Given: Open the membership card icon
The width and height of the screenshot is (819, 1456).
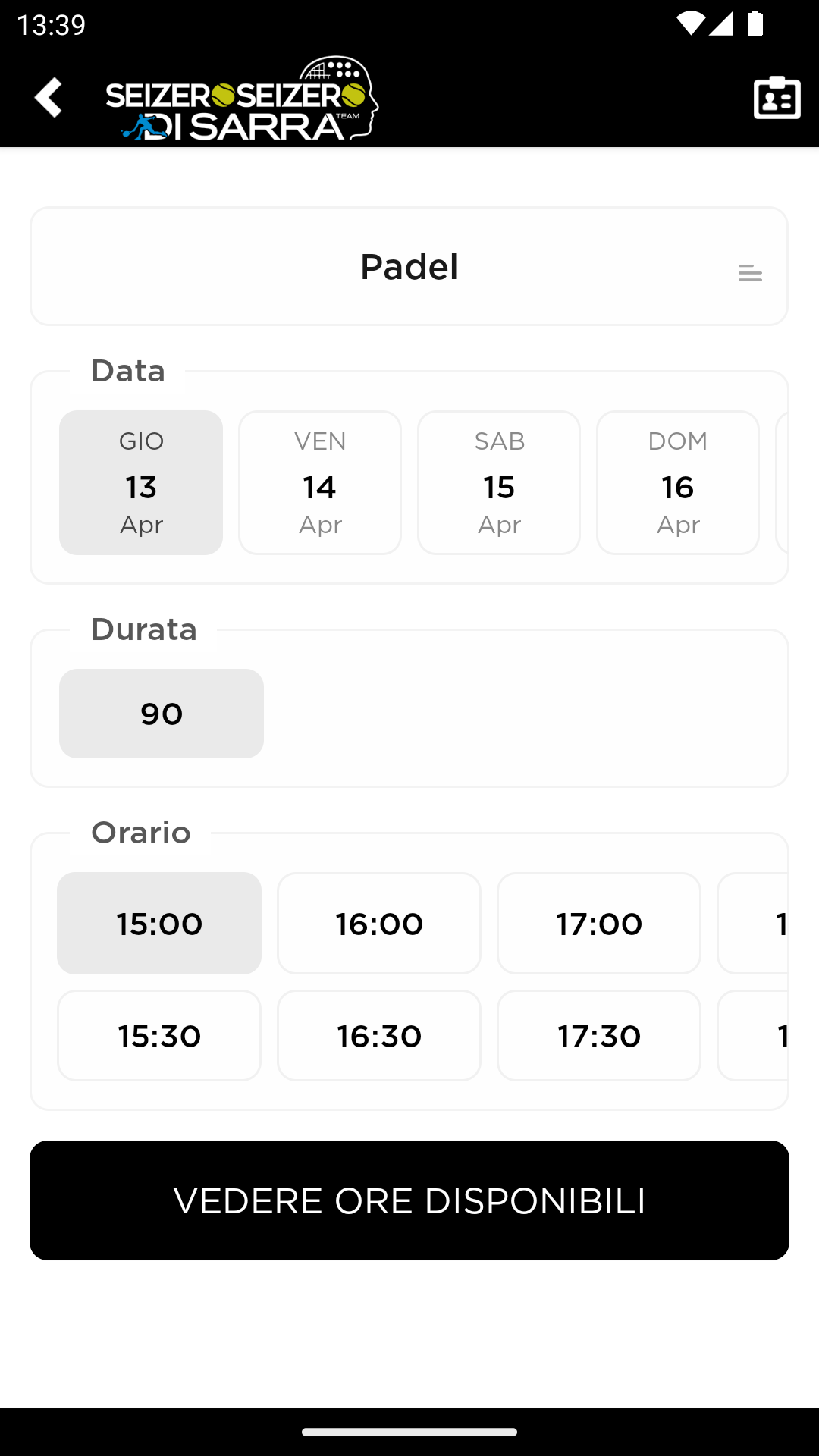Looking at the screenshot, I should (777, 98).
